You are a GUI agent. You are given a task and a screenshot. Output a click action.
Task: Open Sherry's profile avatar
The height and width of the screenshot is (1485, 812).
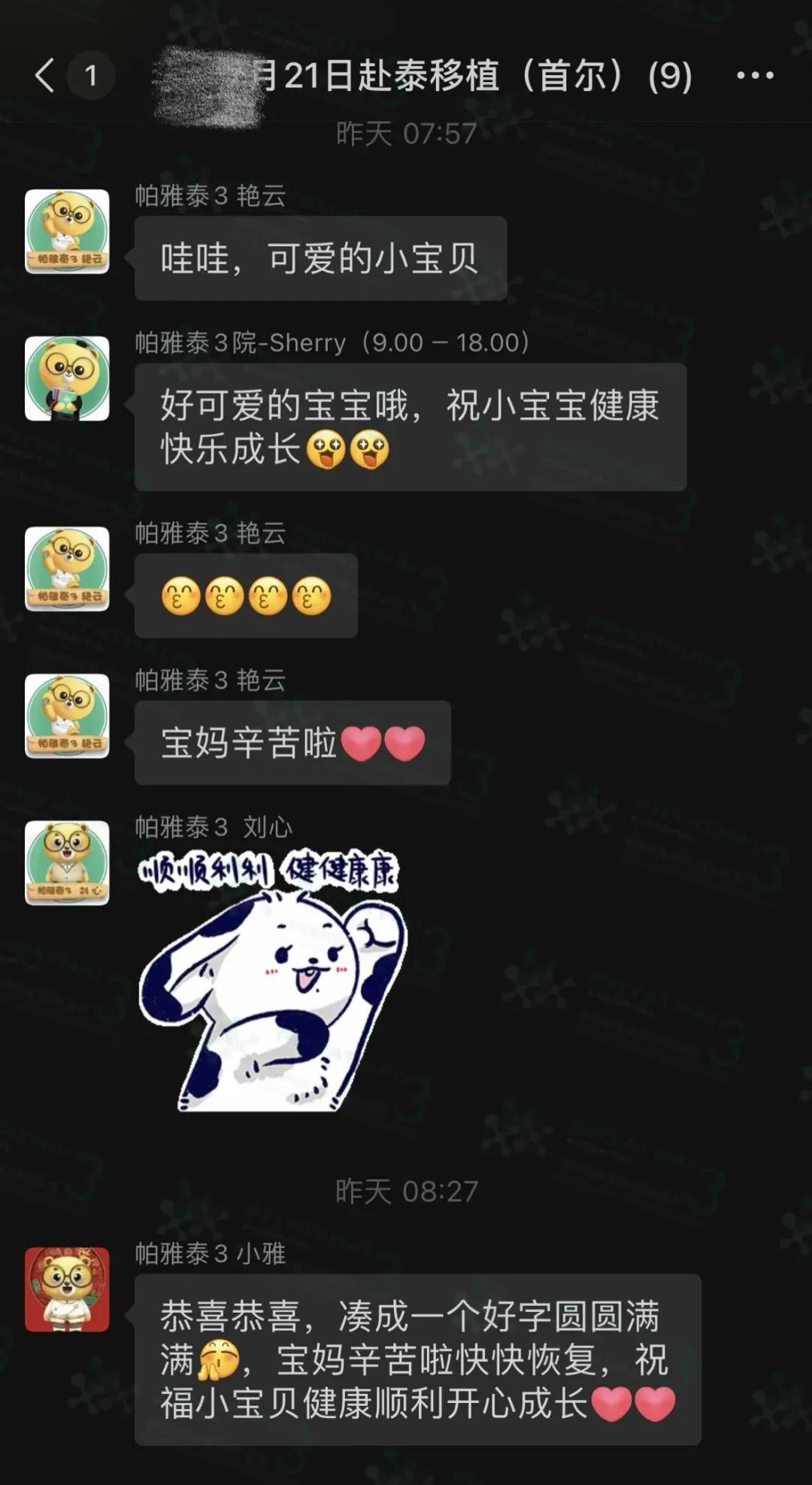point(67,378)
